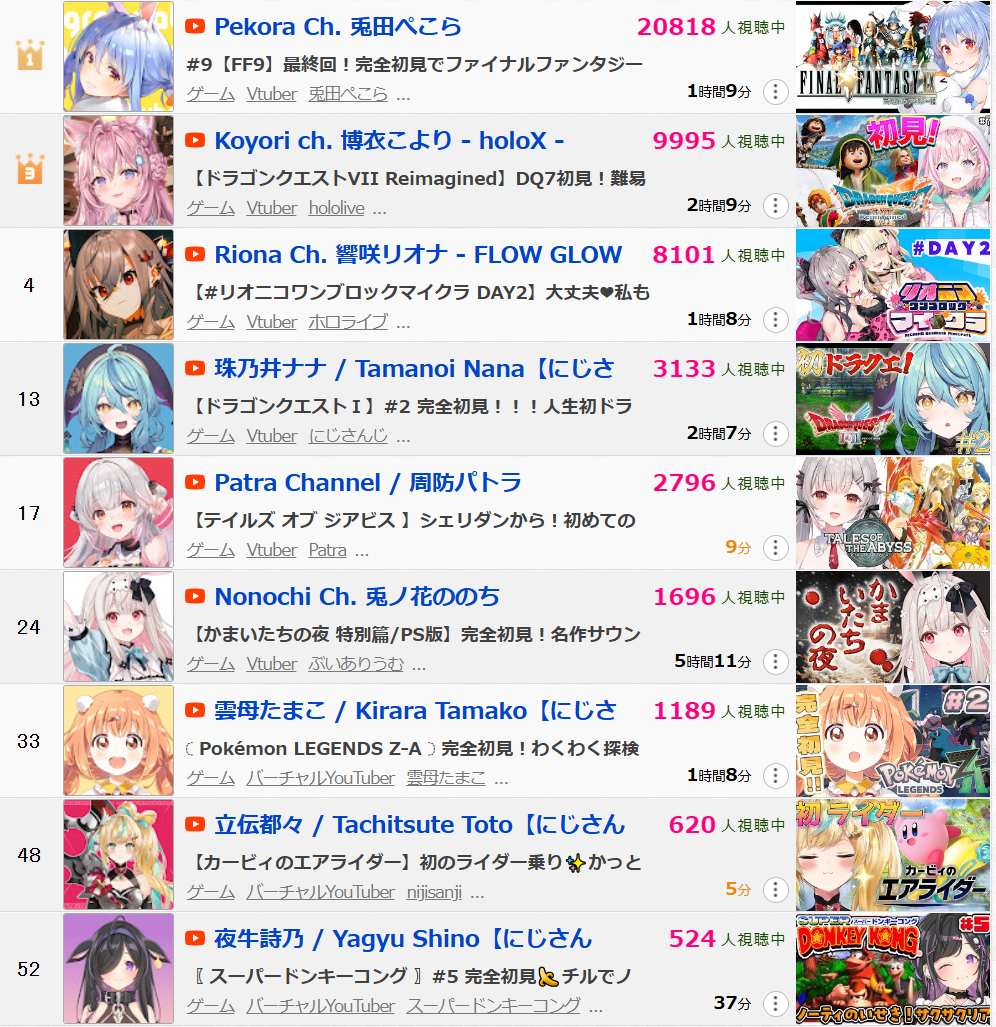
Task: Select the にじさんじ tag under Tamanoi Nana
Action: (347, 436)
